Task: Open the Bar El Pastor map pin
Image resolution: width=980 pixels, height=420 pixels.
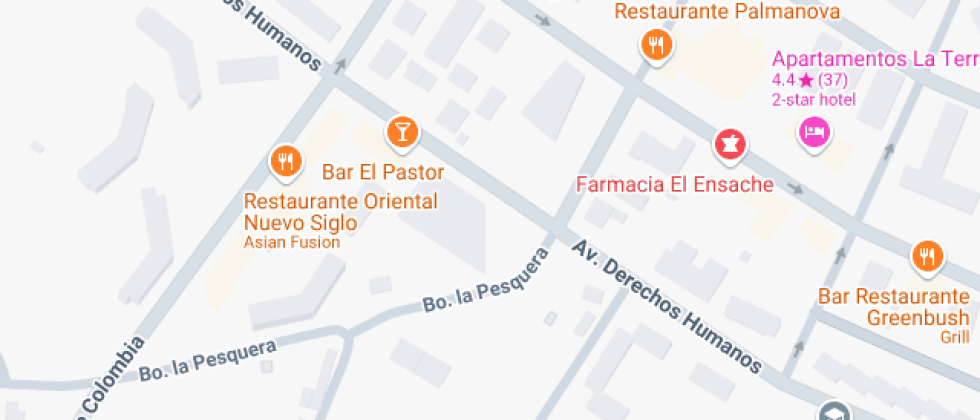Action: coord(402,131)
